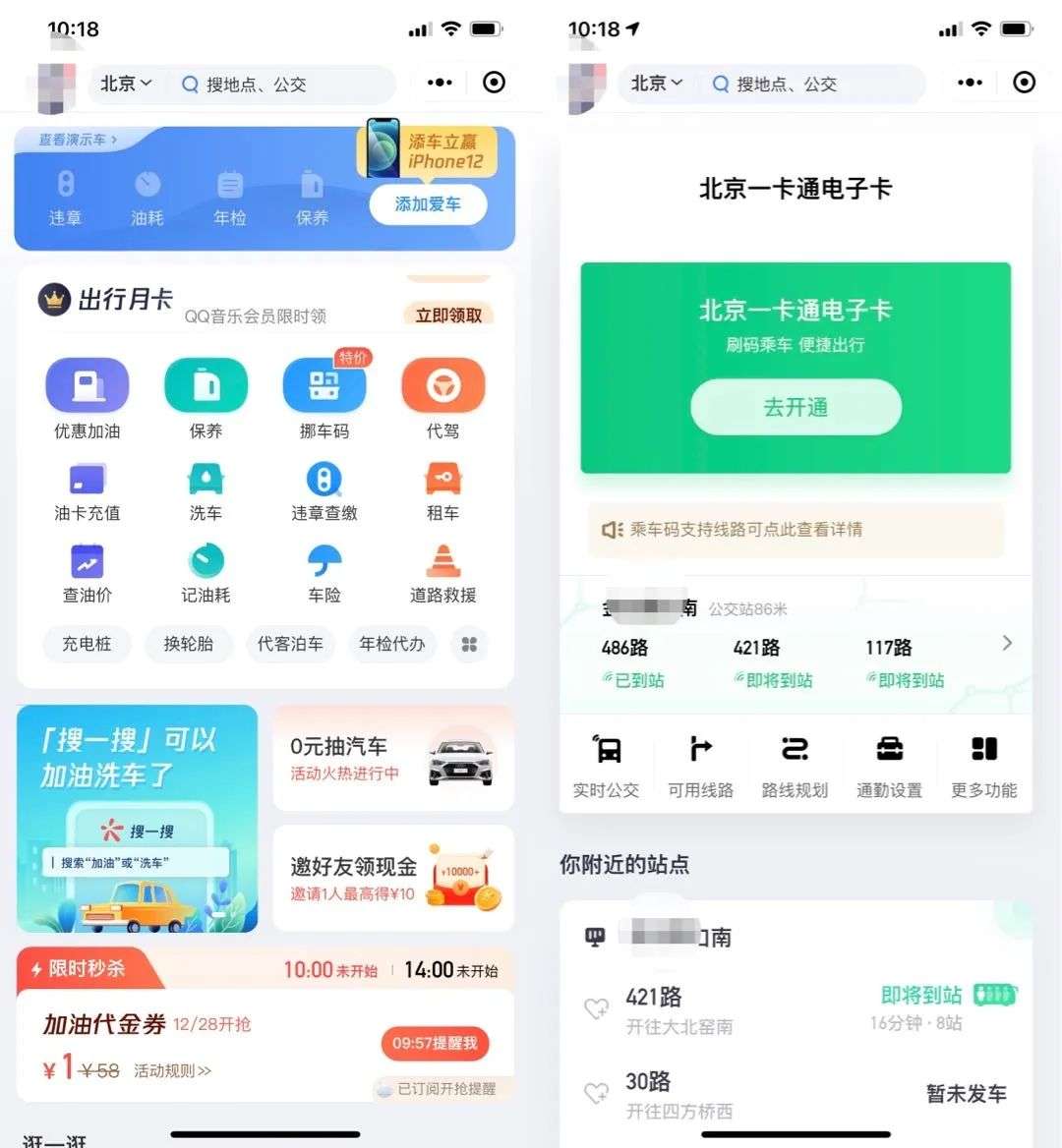The image size is (1062, 1148).
Task: Favorite the 30路 bus line
Action: coord(596,1093)
